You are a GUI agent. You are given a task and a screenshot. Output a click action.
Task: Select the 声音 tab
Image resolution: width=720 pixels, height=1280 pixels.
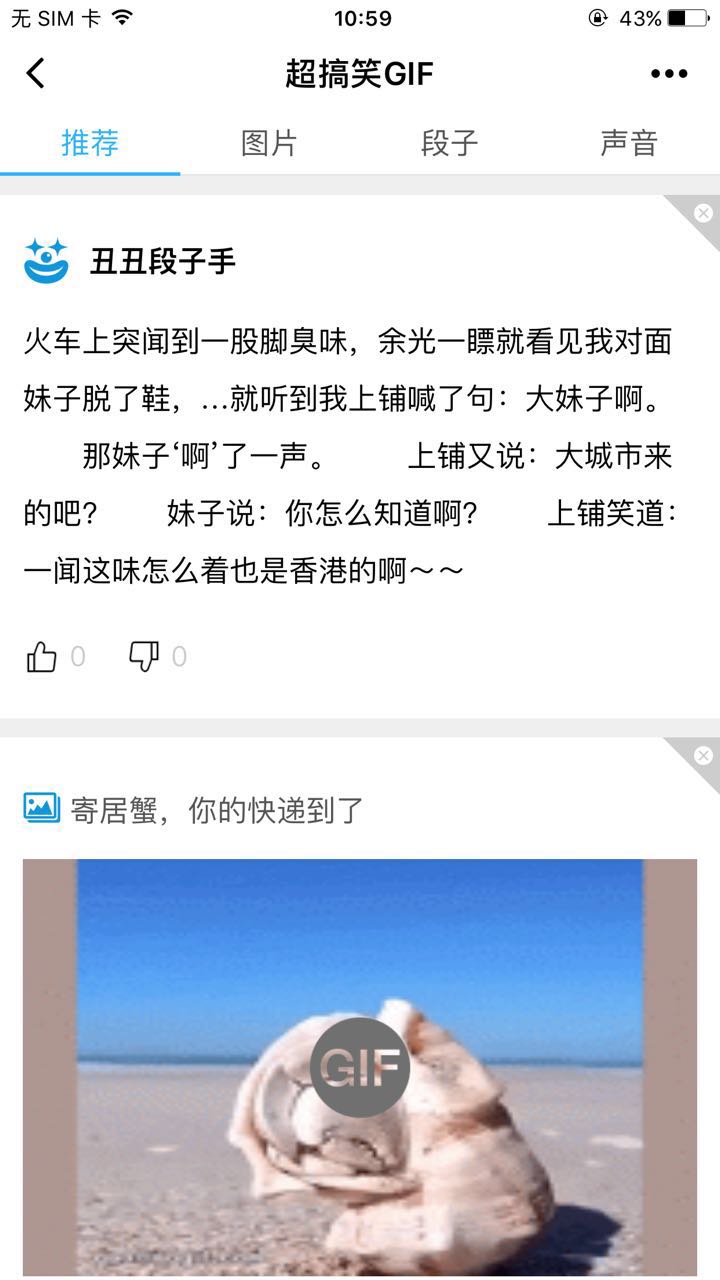pos(629,143)
